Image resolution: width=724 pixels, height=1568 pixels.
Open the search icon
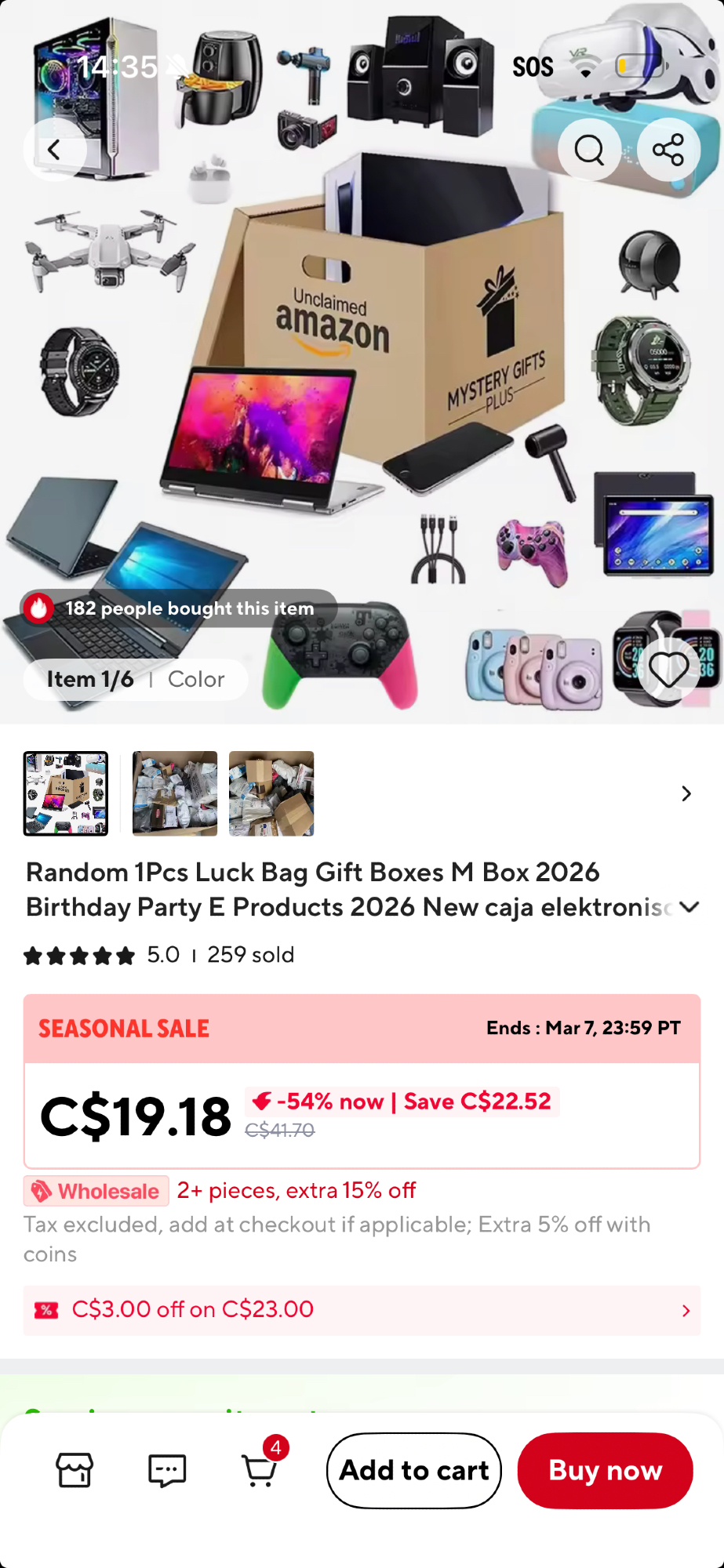click(589, 150)
